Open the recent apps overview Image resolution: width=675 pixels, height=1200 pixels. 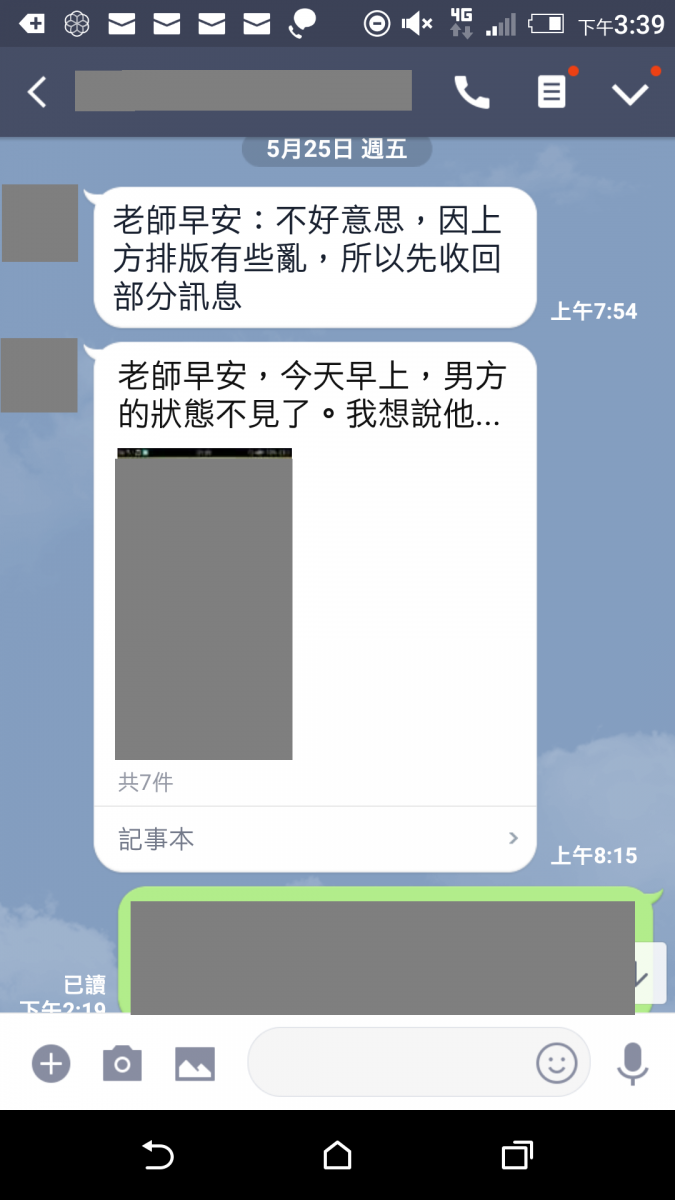tap(516, 1156)
